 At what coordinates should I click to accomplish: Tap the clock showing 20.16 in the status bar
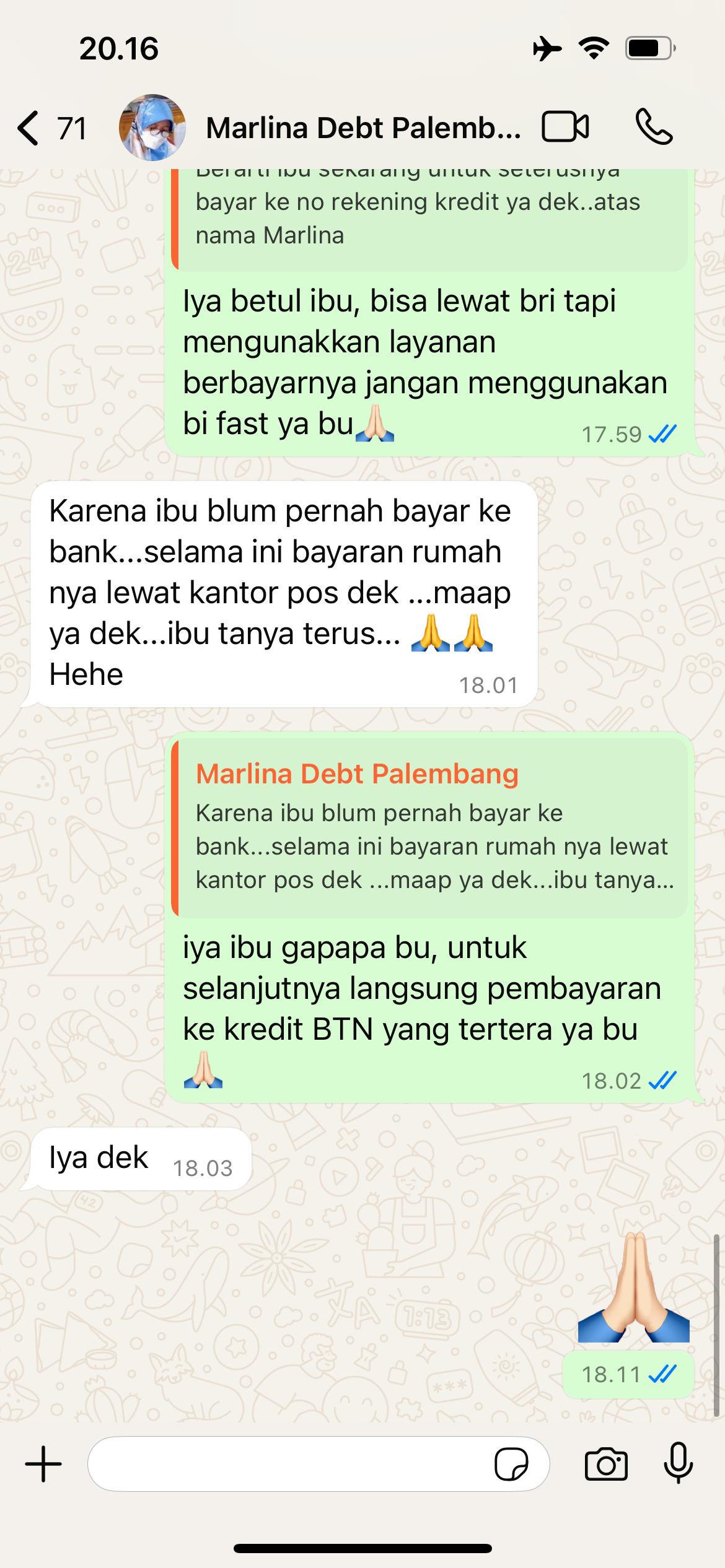coord(118,50)
